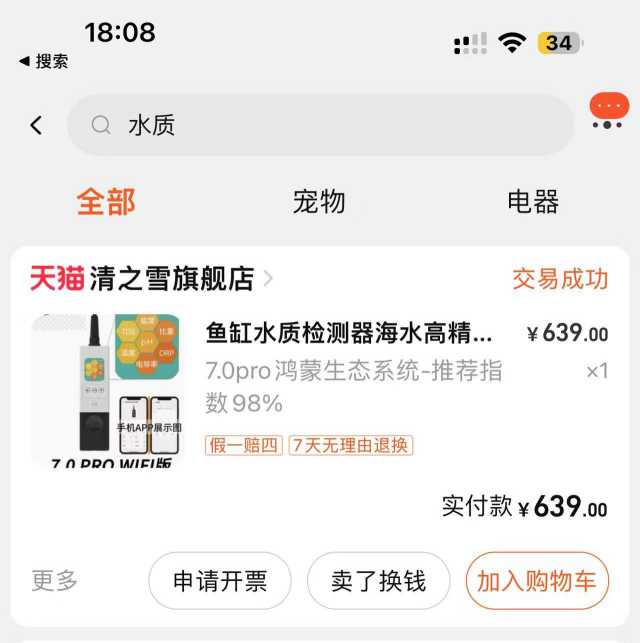Tap 更多 for more order options
Screen dimensions: 640x643
[x=55, y=581]
